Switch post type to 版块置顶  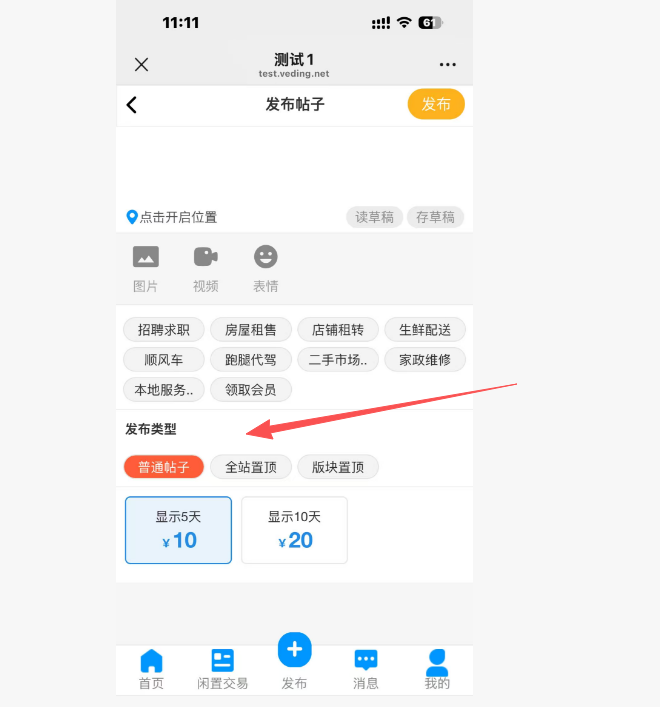pos(338,467)
